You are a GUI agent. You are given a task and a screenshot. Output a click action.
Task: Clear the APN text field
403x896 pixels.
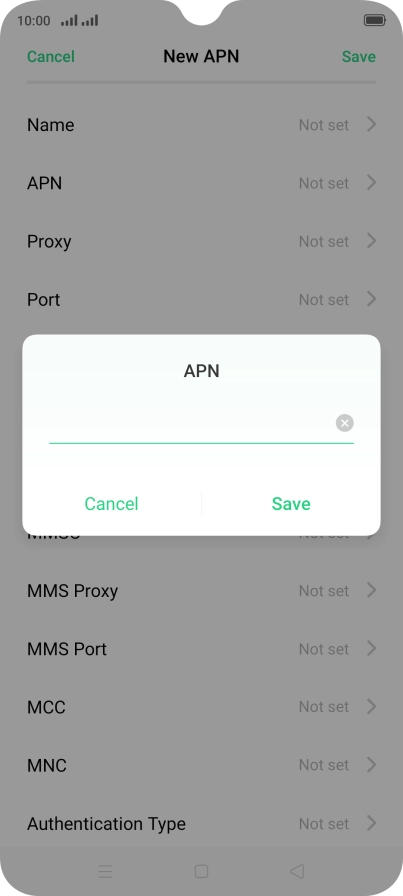tap(344, 423)
